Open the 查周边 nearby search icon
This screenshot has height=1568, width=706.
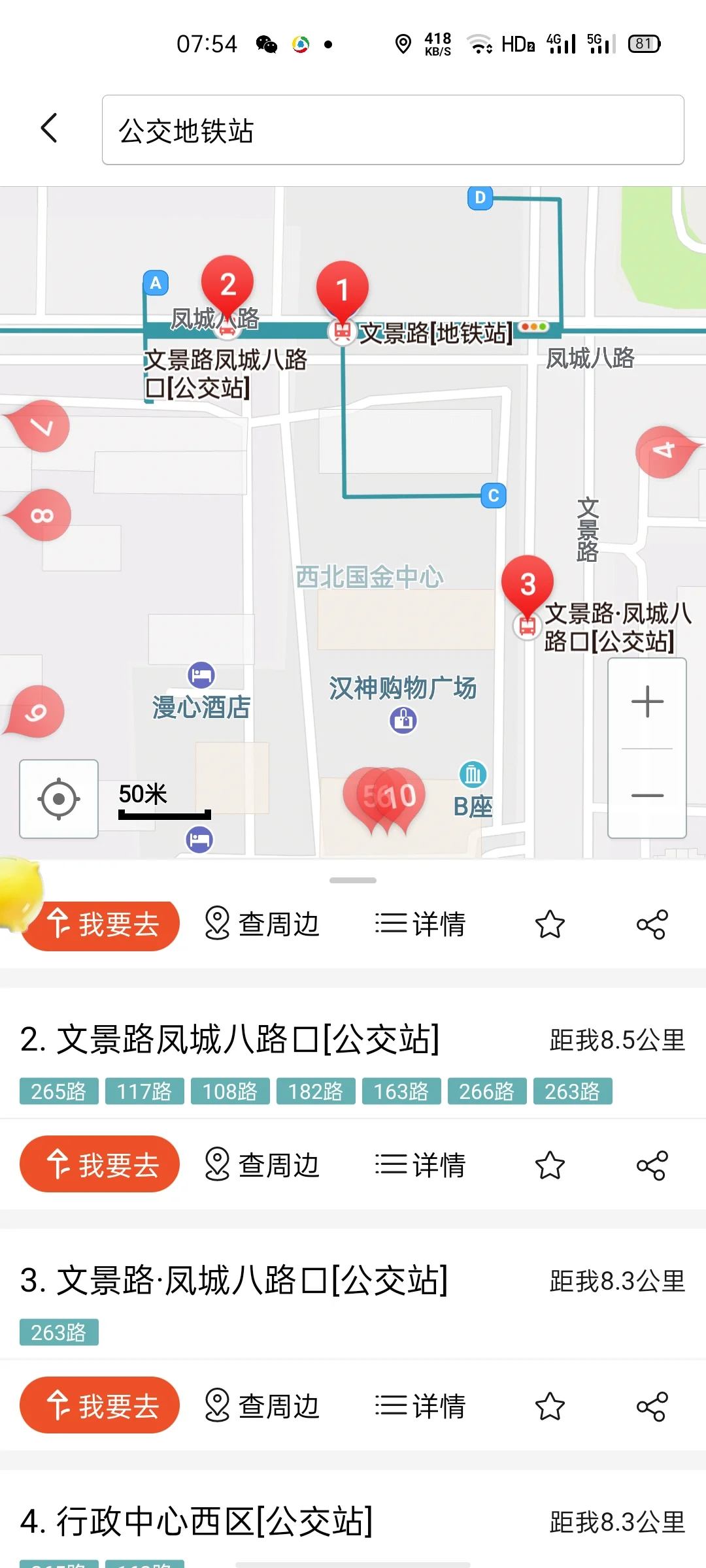(x=261, y=924)
